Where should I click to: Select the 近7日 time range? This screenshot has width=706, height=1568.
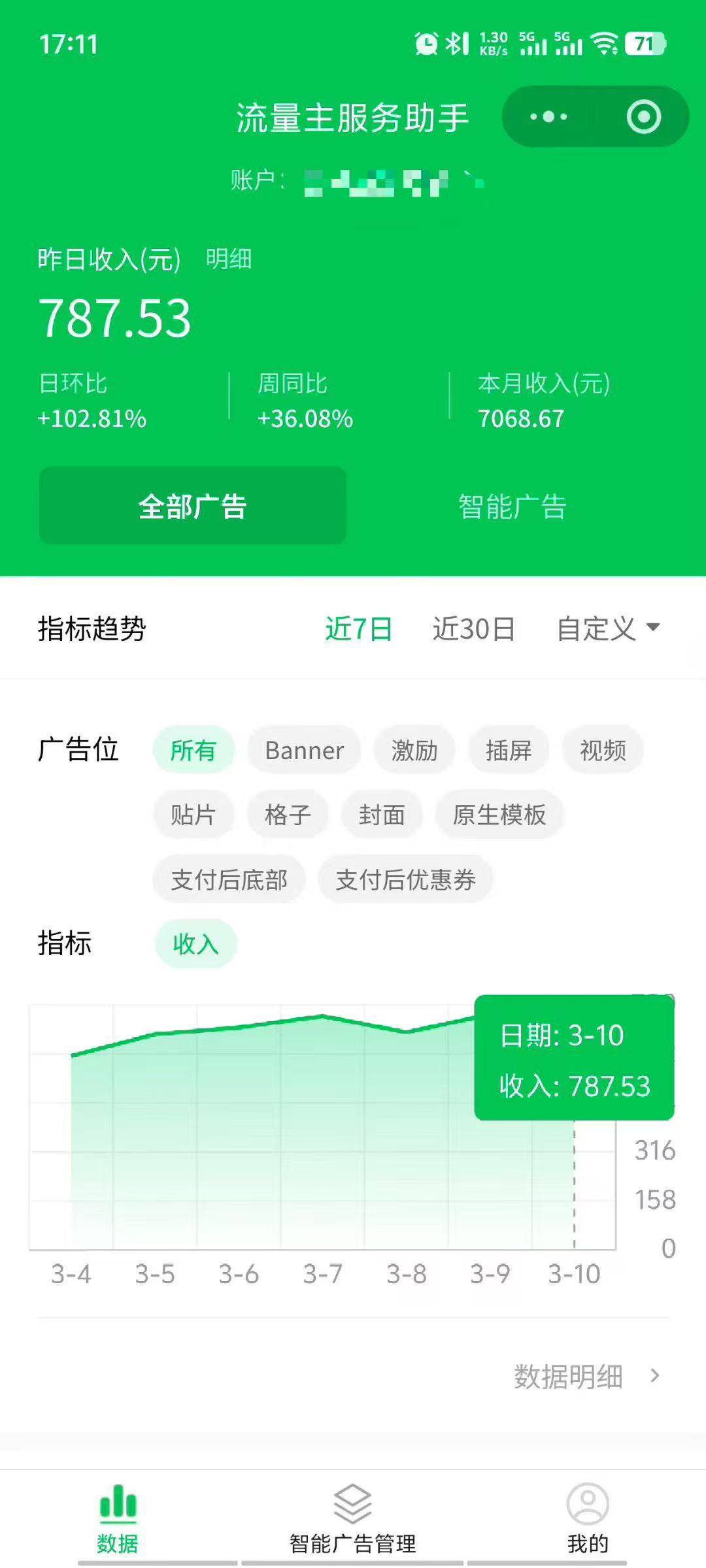tap(358, 629)
